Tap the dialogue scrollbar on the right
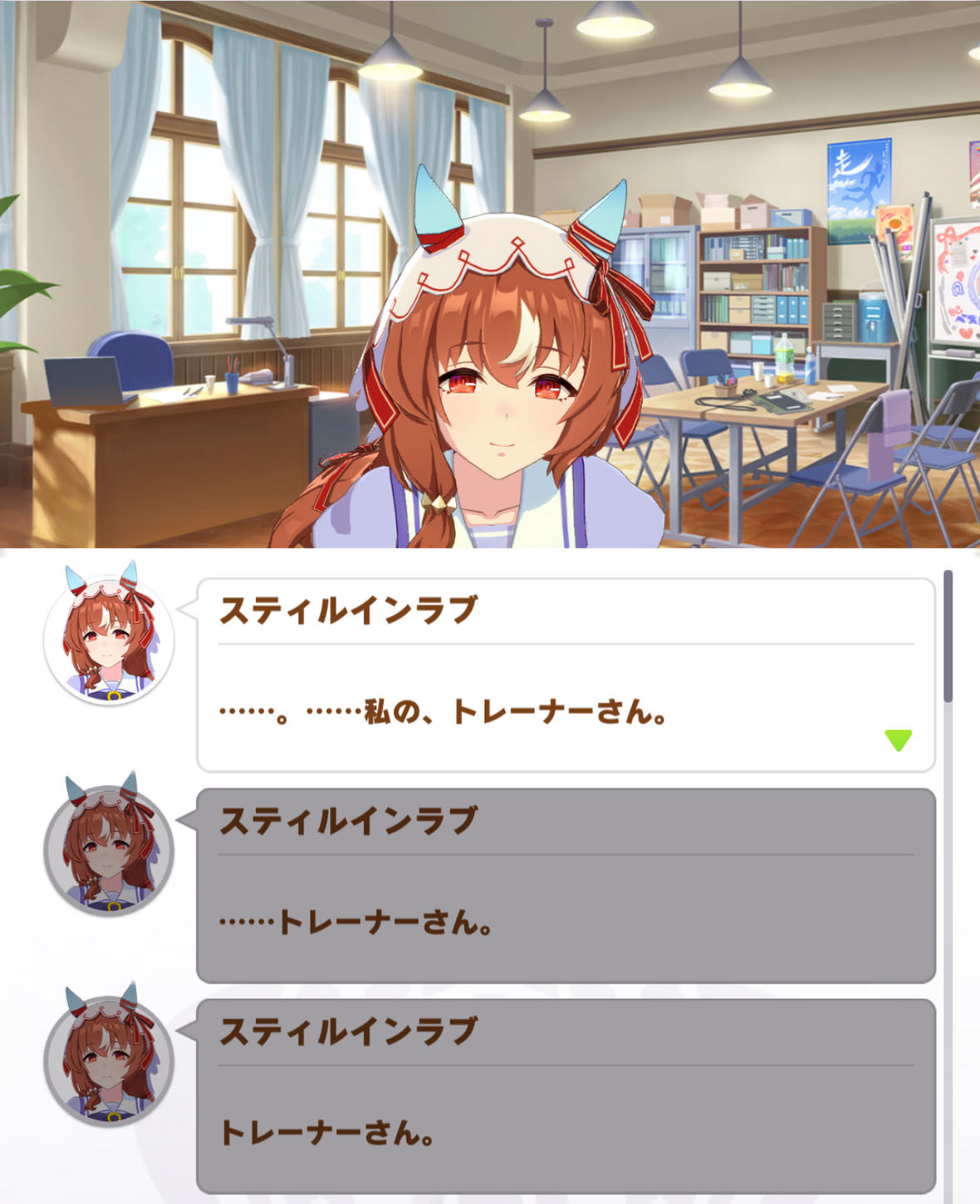 coord(948,637)
